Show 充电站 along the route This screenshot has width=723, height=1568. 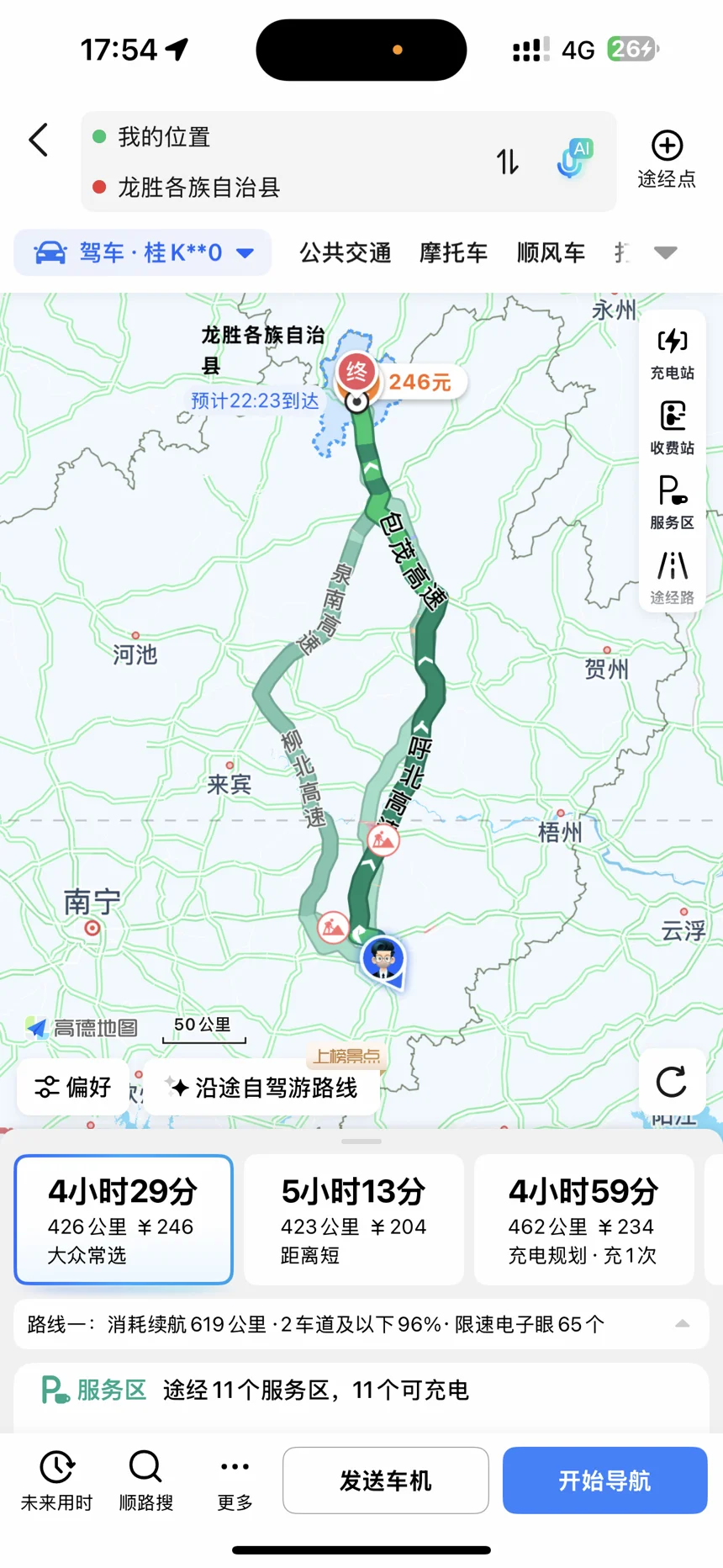coord(673,354)
